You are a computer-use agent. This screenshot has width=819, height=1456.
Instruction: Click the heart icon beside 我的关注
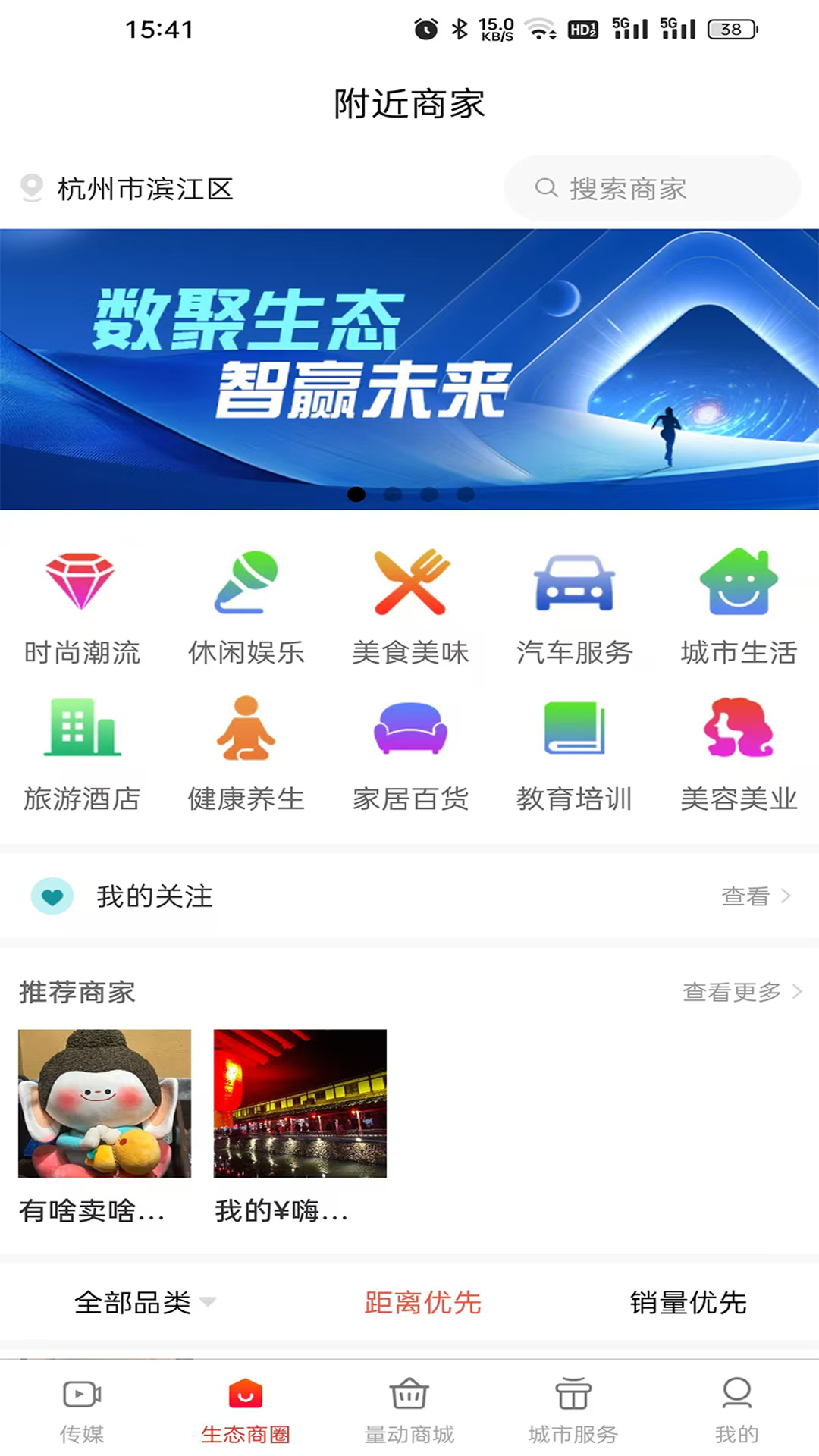coord(52,896)
